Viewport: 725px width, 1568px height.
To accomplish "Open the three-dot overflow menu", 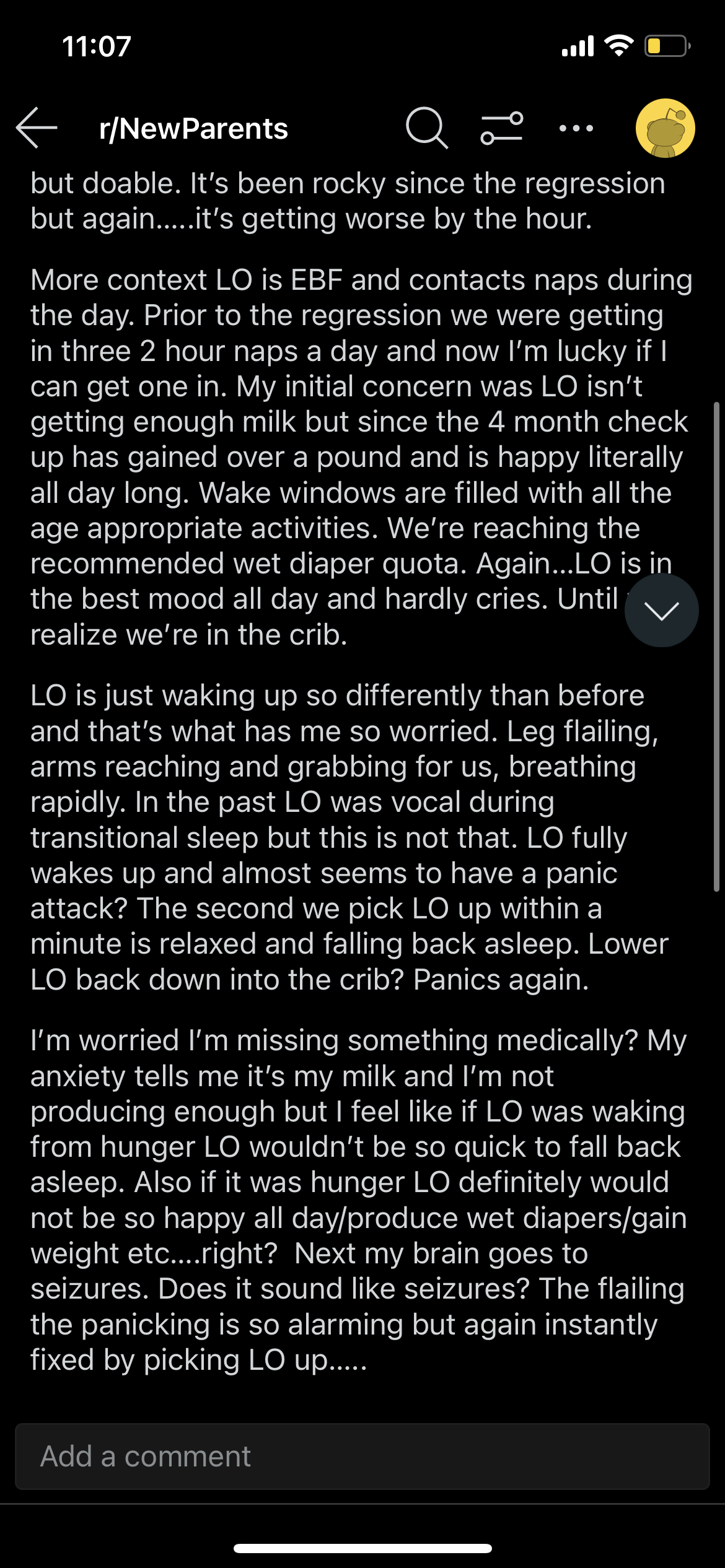I will tap(576, 128).
